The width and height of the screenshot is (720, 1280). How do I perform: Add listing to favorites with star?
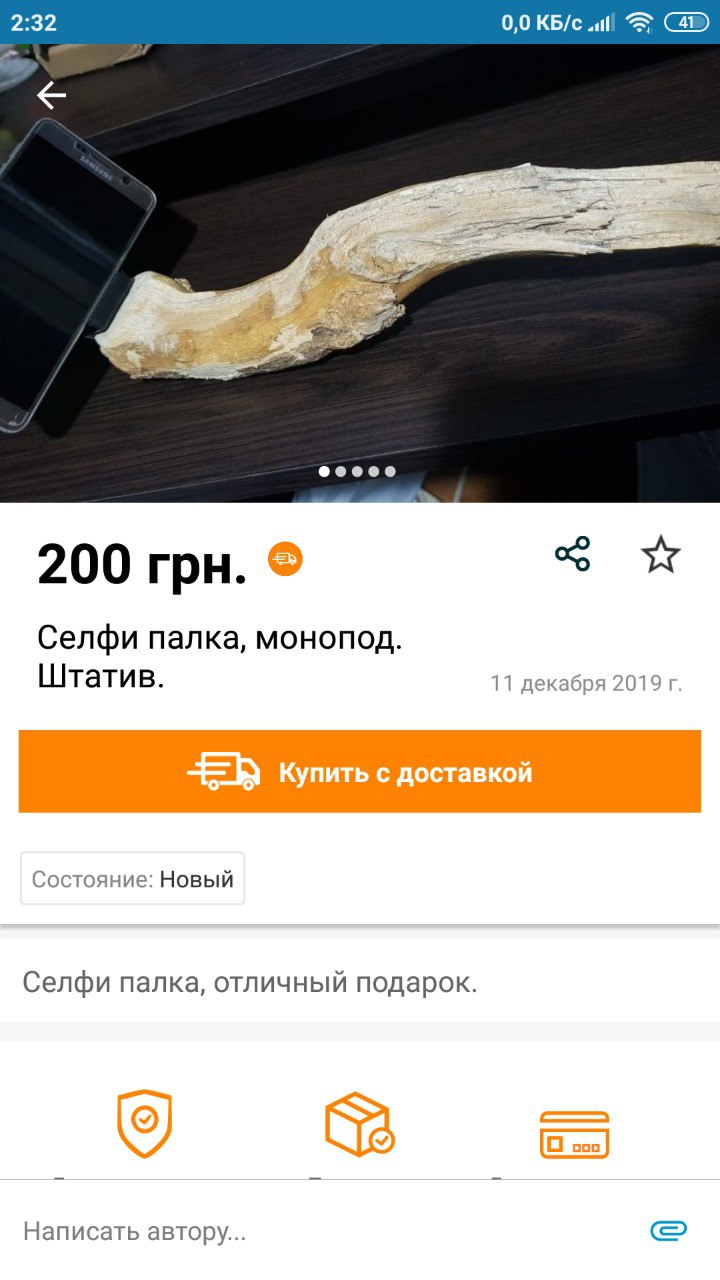[x=660, y=554]
